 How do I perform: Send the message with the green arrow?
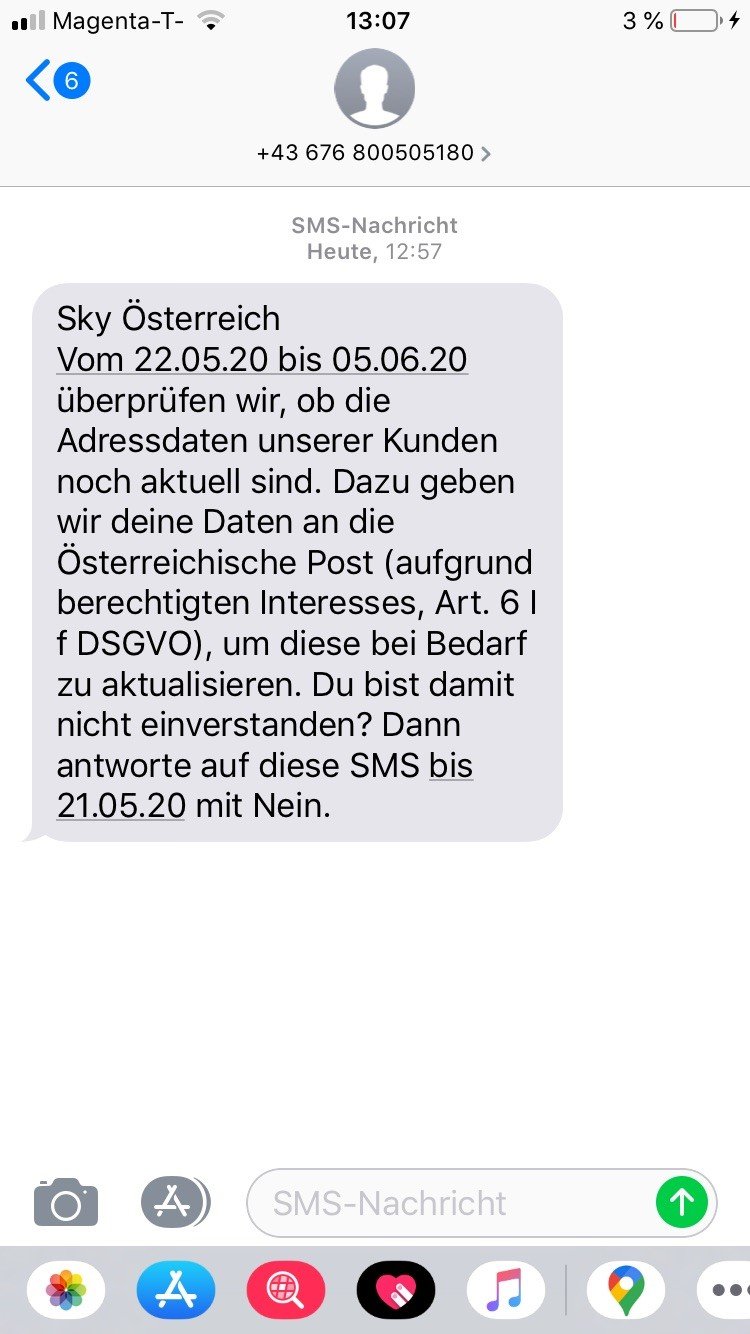(682, 1202)
